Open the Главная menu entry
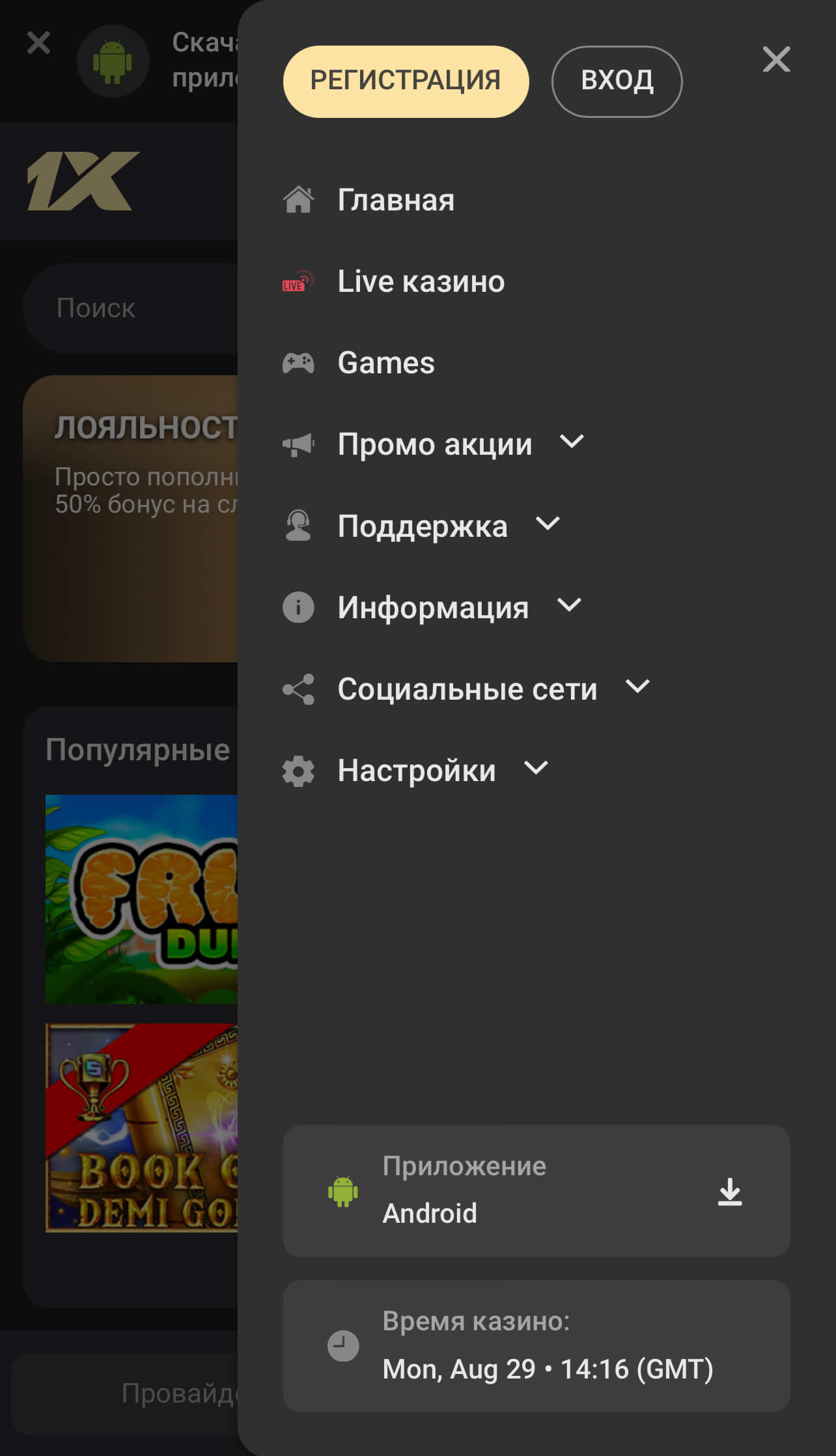This screenshot has width=836, height=1456. pyautogui.click(x=394, y=201)
